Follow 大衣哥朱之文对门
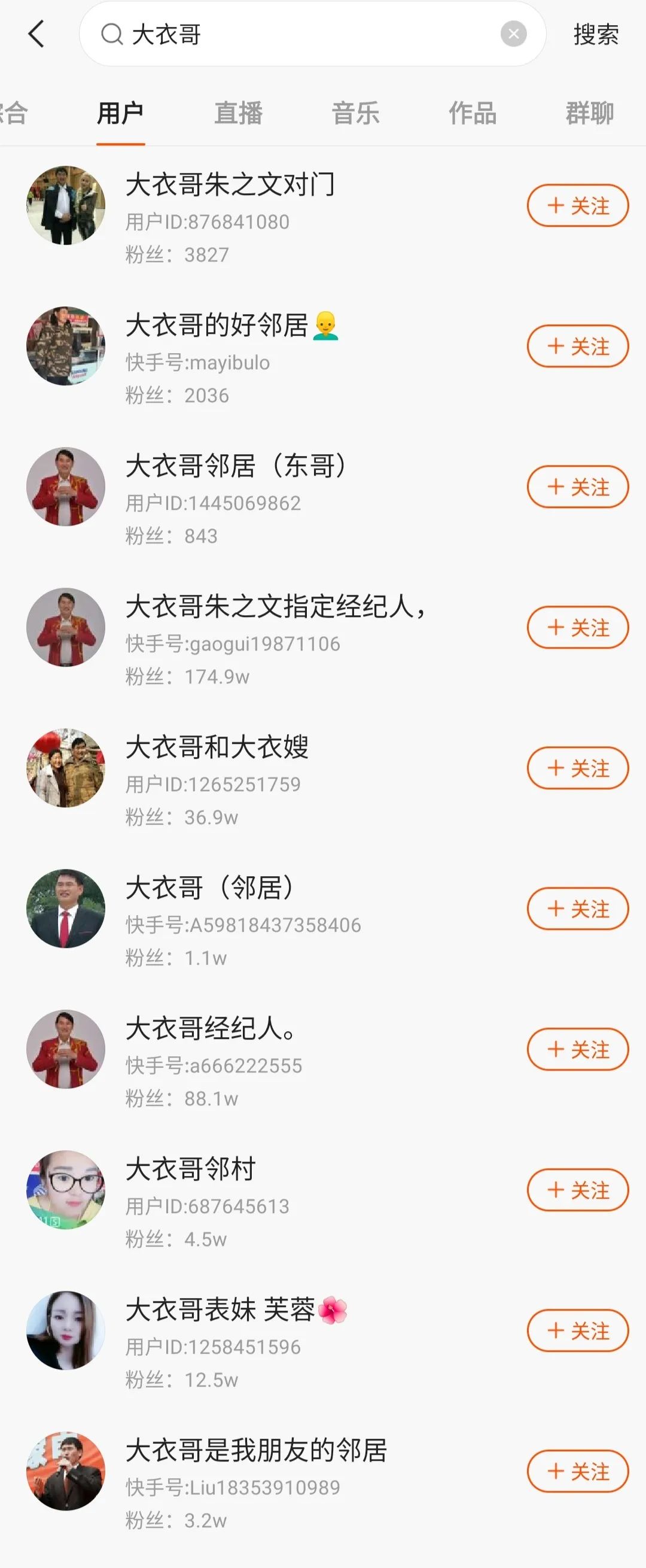646x1568 pixels. click(577, 206)
